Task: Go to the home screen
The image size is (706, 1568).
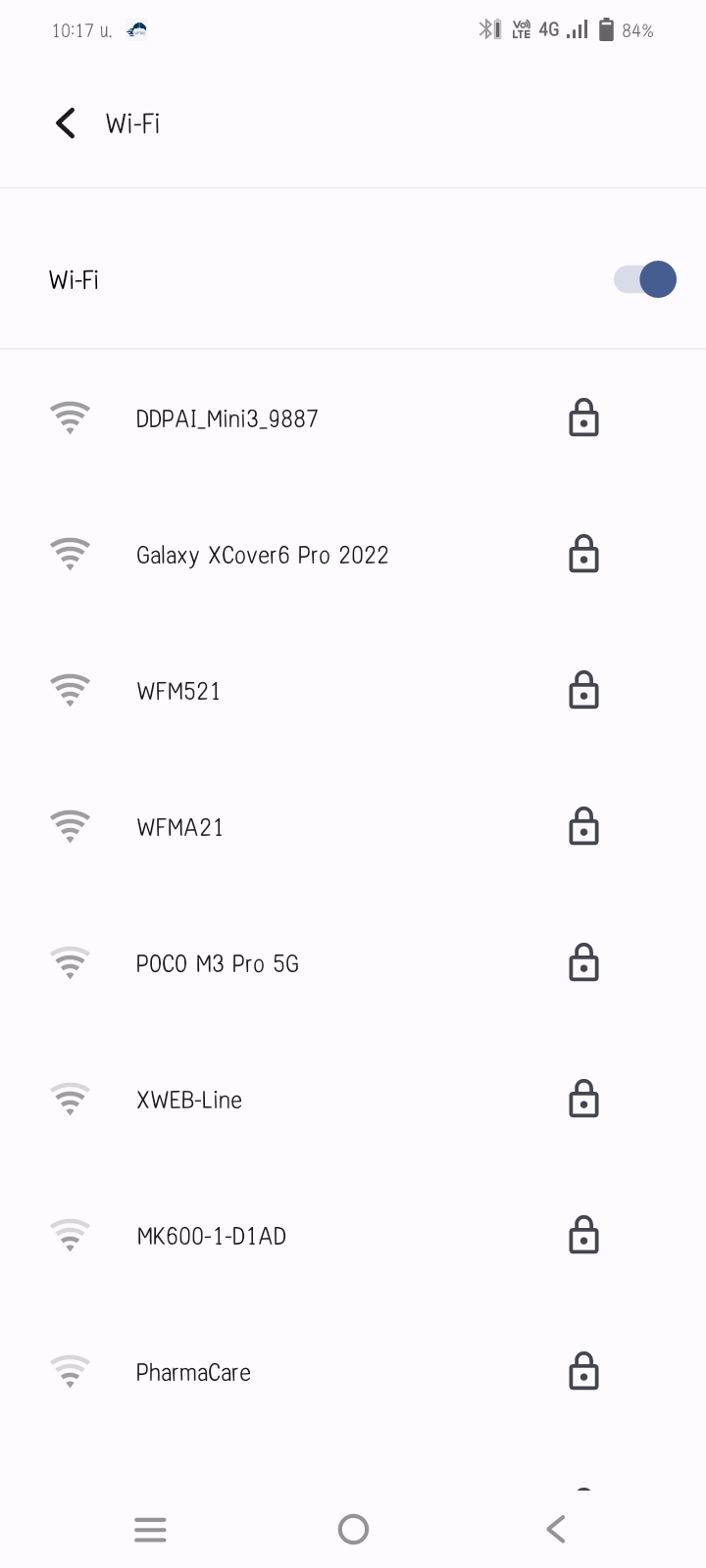Action: pyautogui.click(x=353, y=1529)
